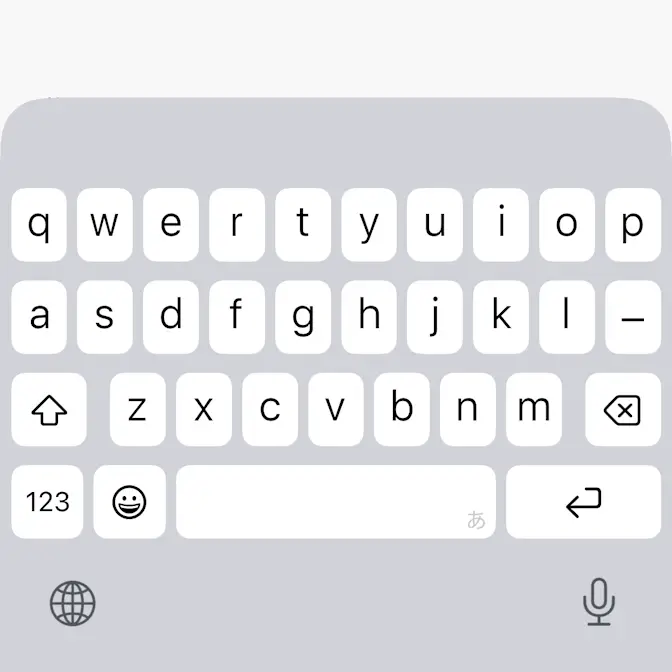Delete a character with the backspace key
672x672 pixels.
622,410
